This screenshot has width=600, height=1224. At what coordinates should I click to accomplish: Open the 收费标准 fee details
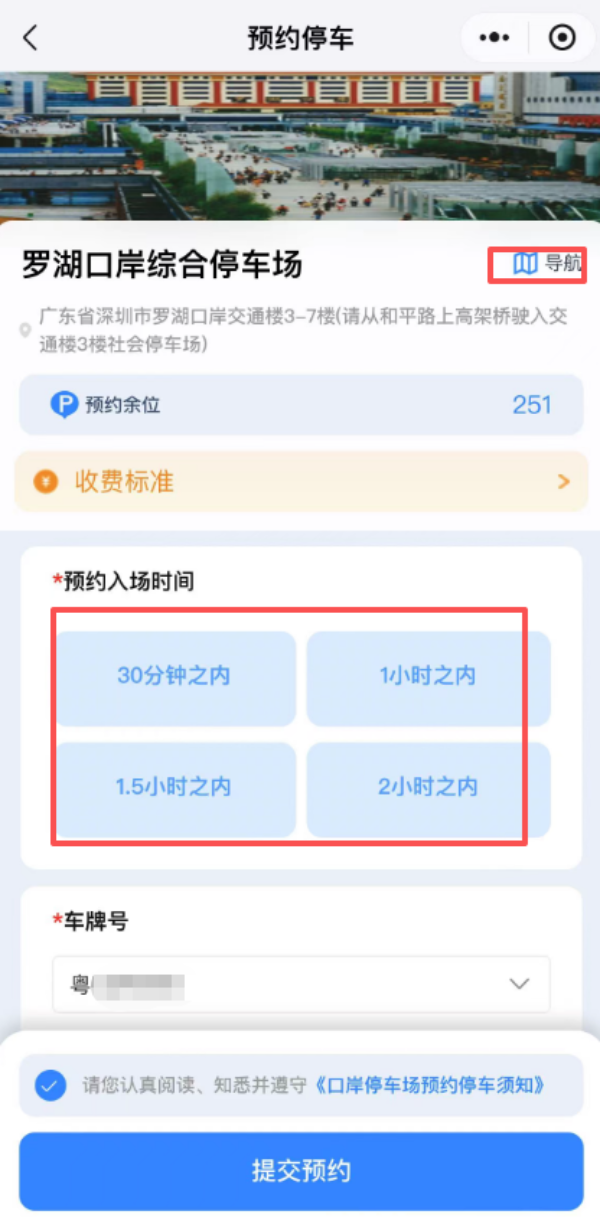point(300,482)
